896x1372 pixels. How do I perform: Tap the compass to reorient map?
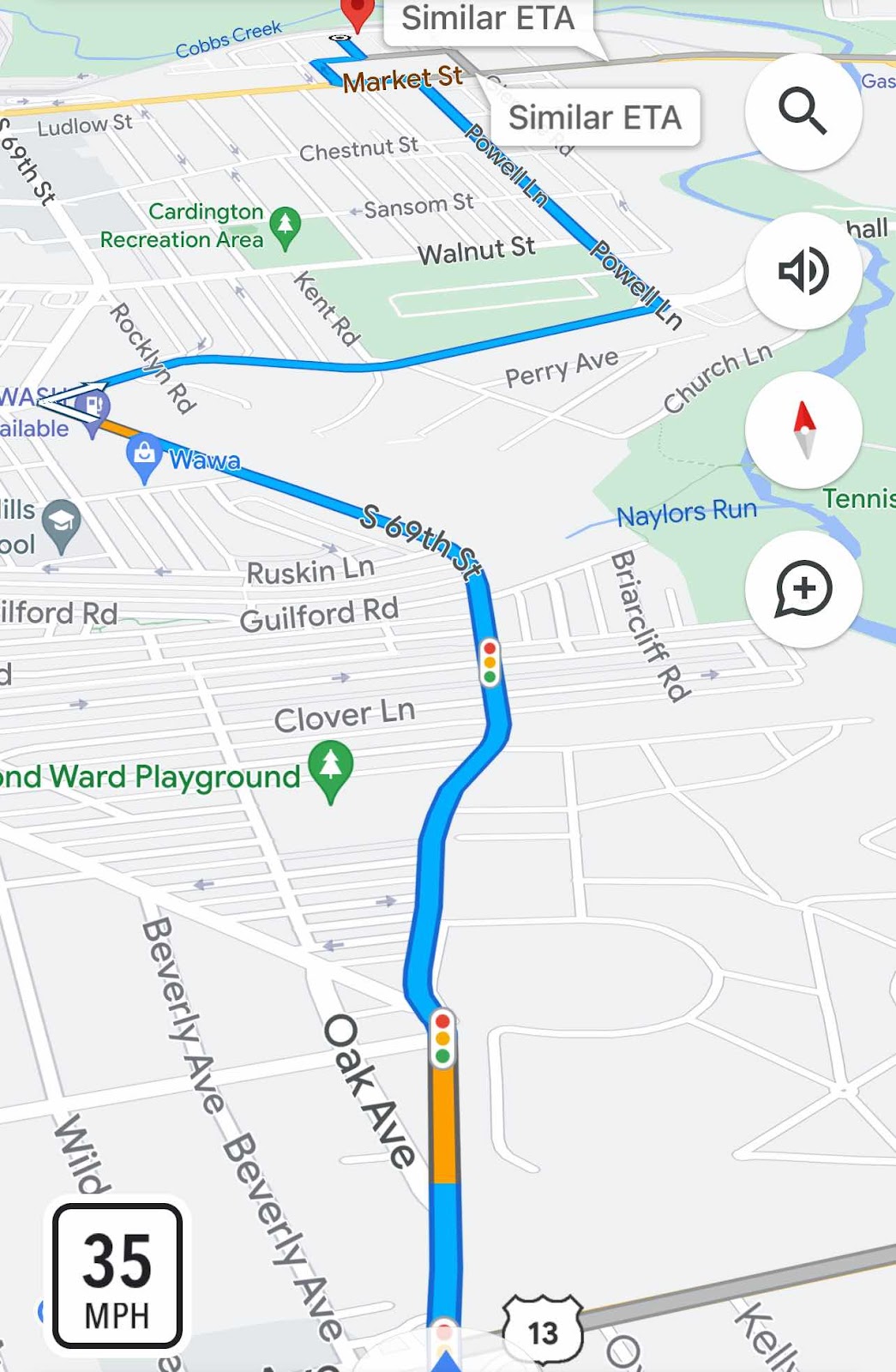pos(803,430)
